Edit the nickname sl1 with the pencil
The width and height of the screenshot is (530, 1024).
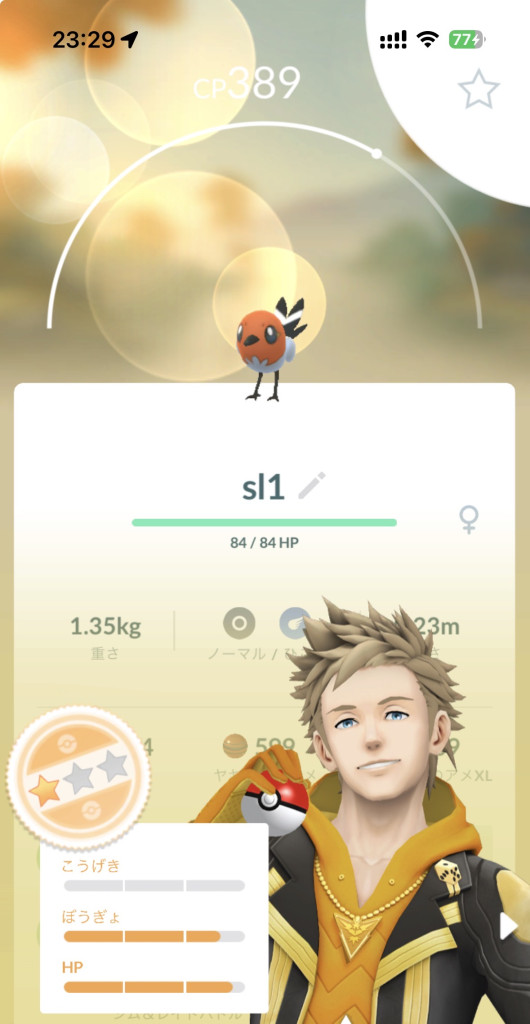(311, 486)
